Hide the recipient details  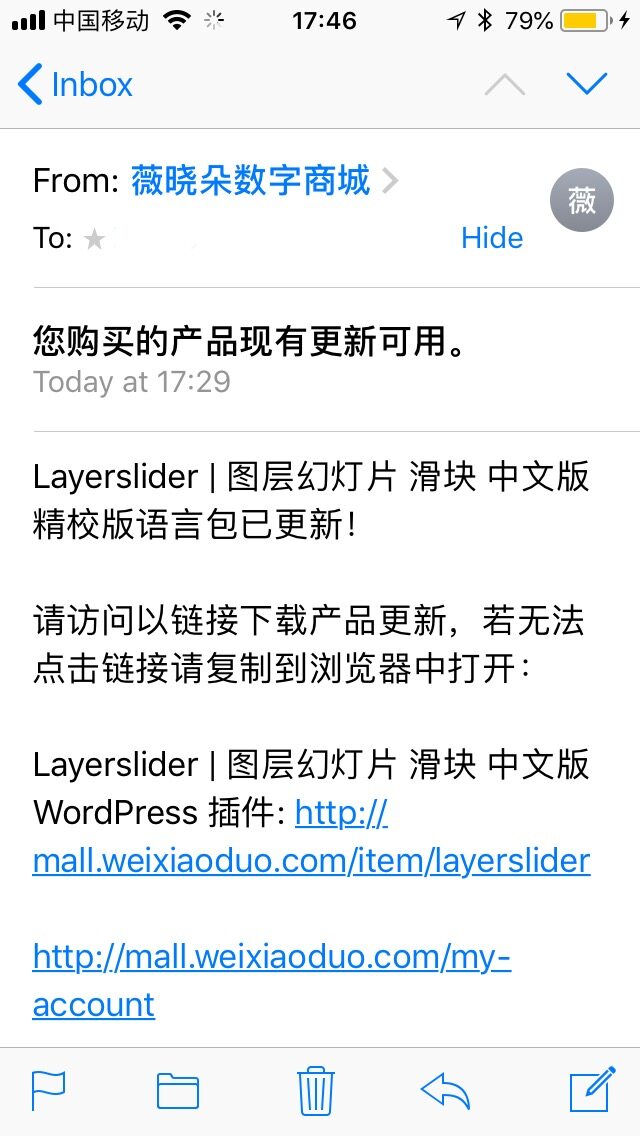click(492, 238)
